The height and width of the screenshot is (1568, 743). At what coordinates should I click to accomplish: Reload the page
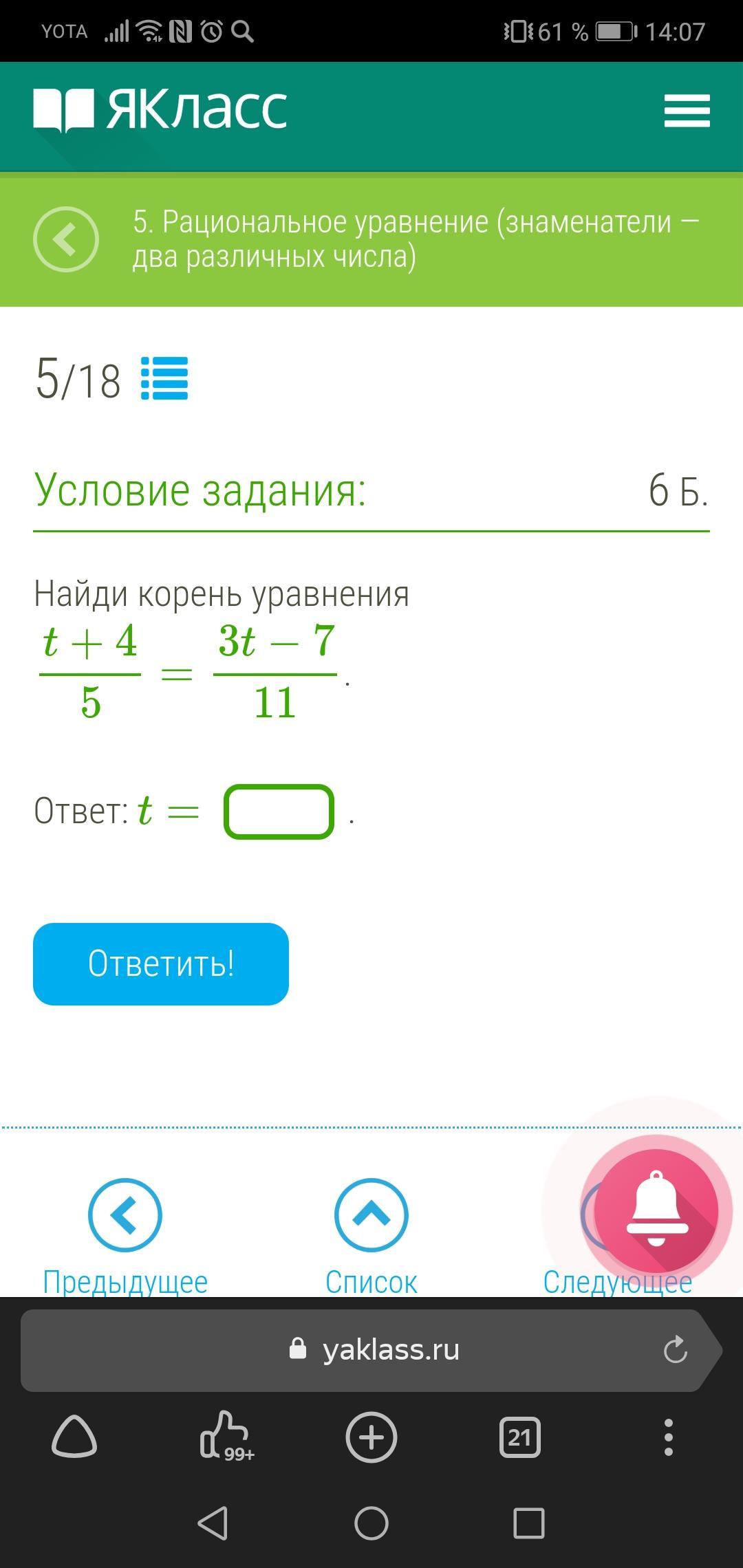[x=675, y=1350]
